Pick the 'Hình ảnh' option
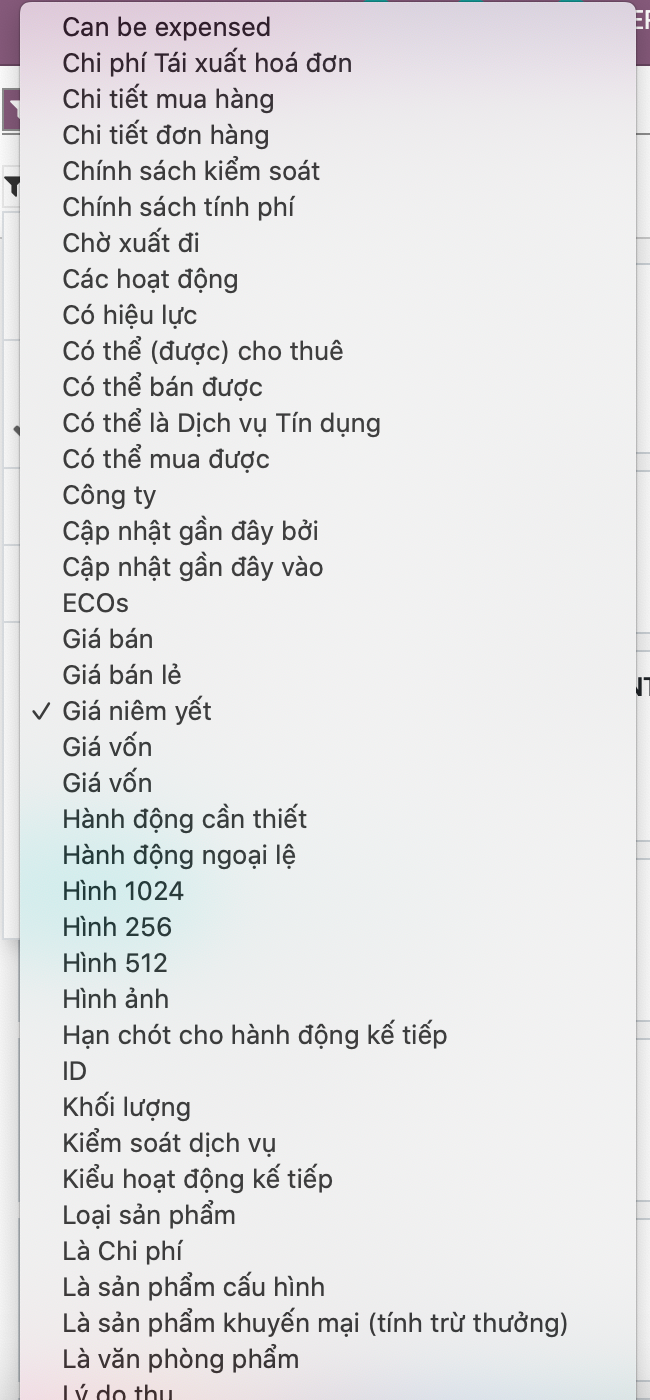 point(115,999)
